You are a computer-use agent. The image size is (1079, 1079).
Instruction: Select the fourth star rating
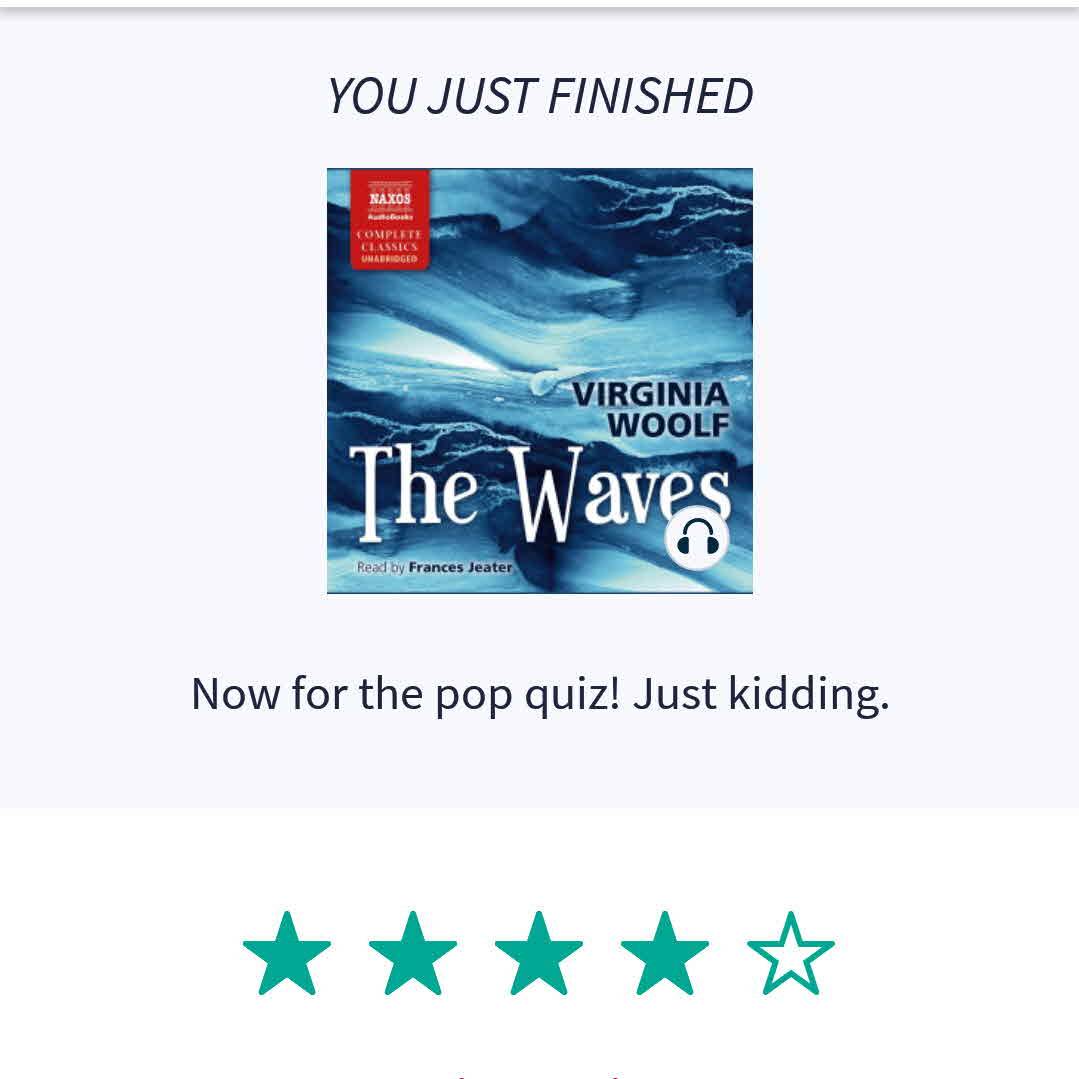point(665,954)
